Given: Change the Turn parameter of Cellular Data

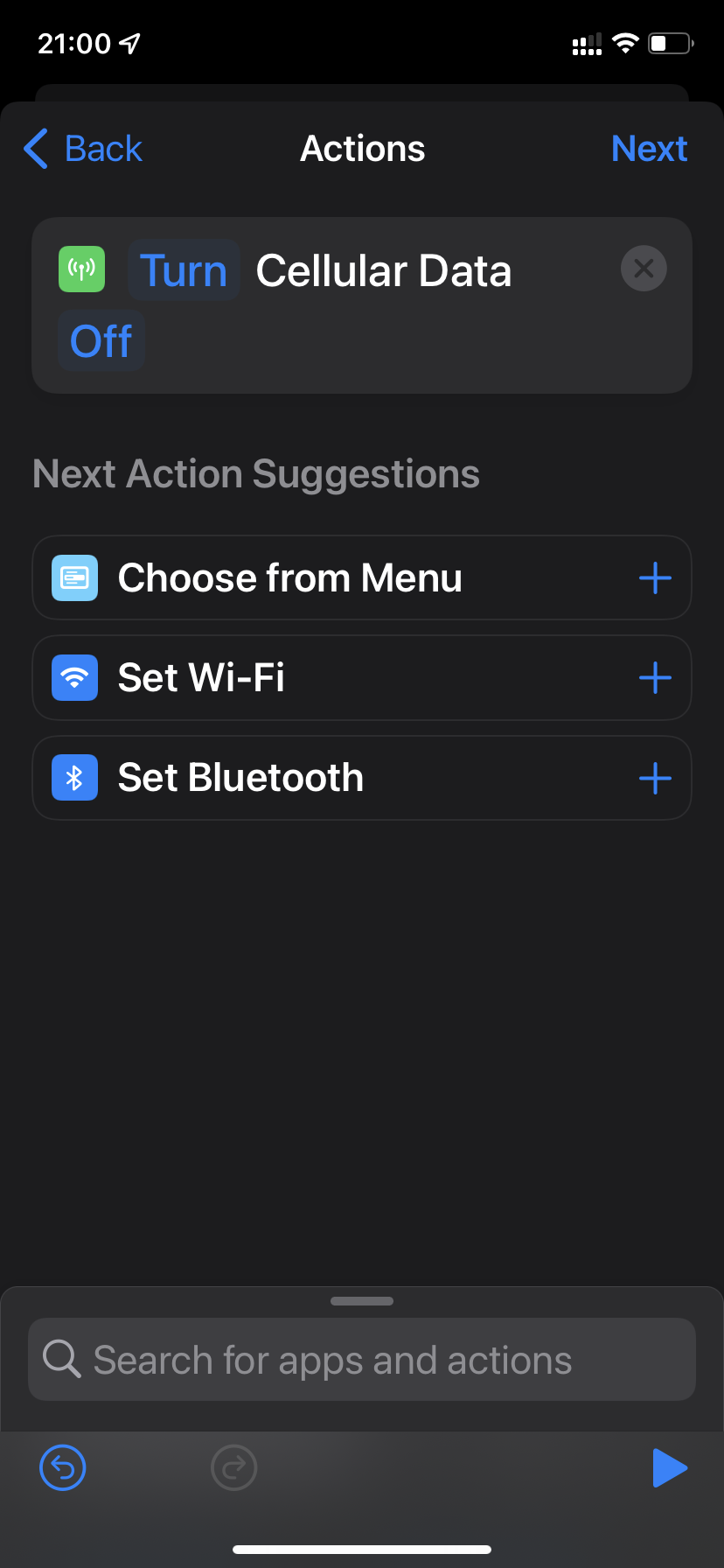Looking at the screenshot, I should point(184,270).
